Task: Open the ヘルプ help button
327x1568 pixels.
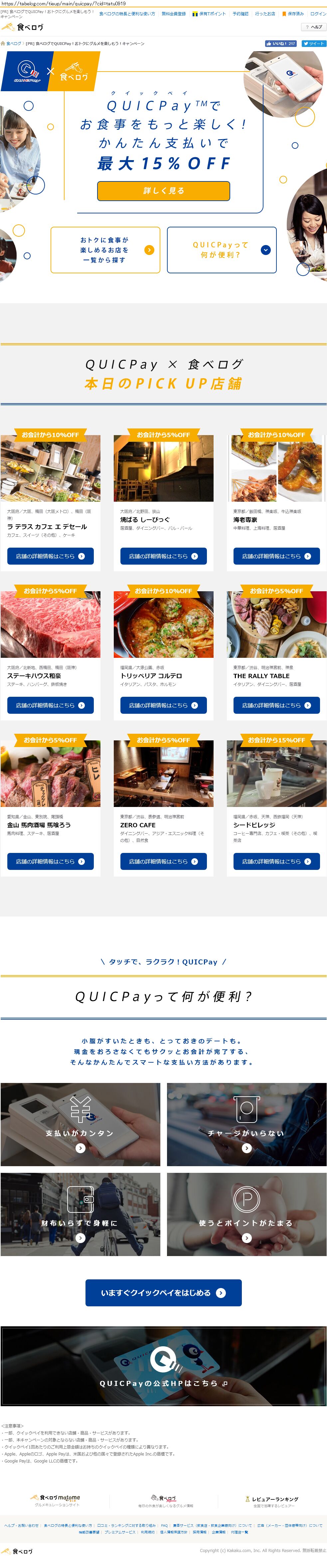Action: (314, 27)
